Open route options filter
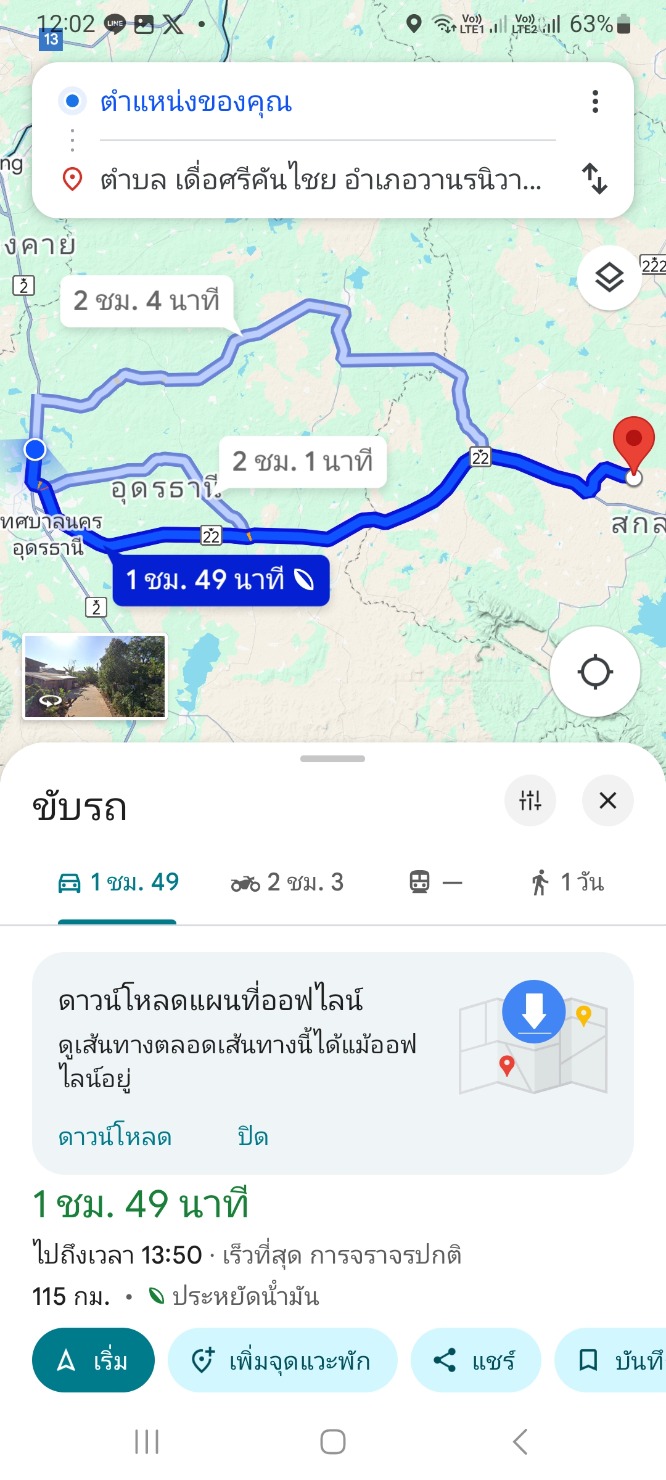666x1480 pixels. point(530,800)
